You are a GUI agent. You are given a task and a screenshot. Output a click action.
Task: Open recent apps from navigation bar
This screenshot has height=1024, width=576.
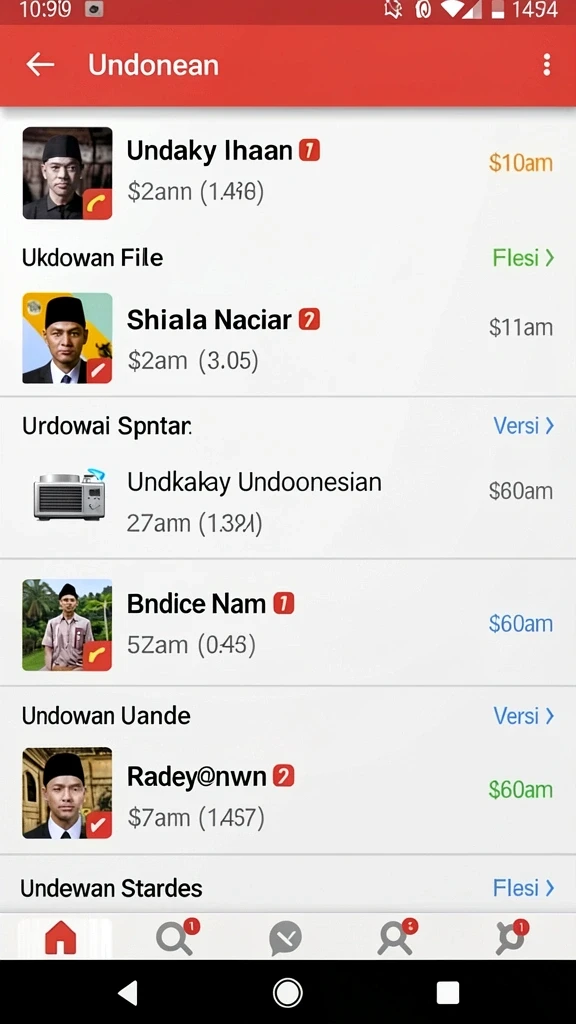pyautogui.click(x=448, y=993)
